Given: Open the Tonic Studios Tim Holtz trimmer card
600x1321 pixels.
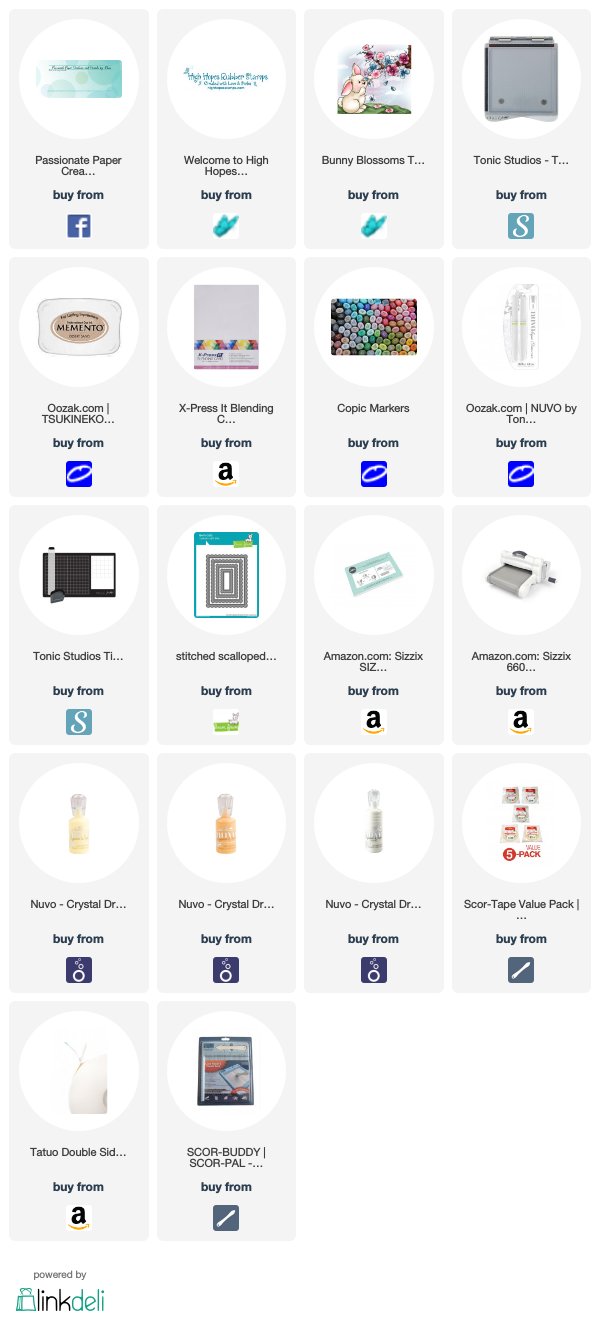Looking at the screenshot, I should click(x=79, y=625).
